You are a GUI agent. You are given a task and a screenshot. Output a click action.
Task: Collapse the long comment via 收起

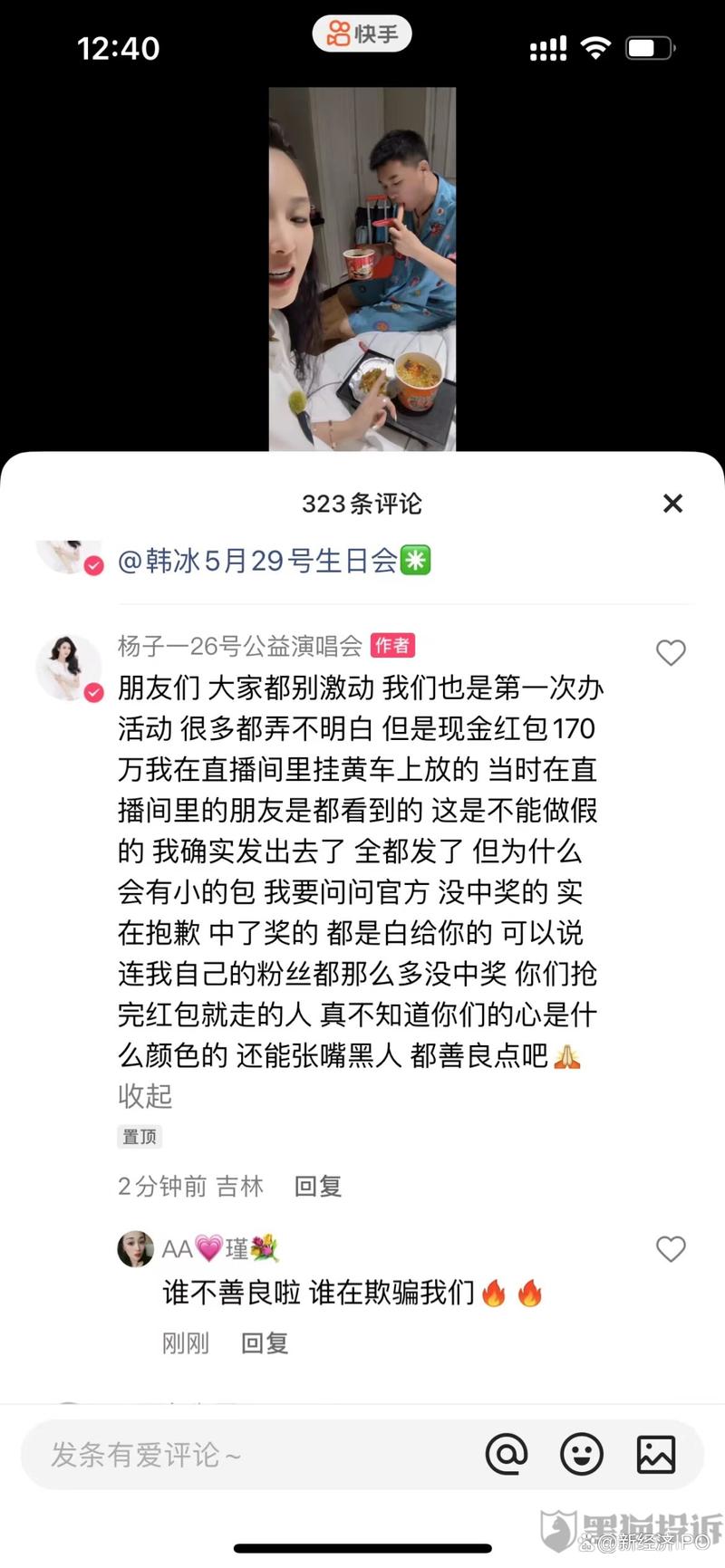143,1097
